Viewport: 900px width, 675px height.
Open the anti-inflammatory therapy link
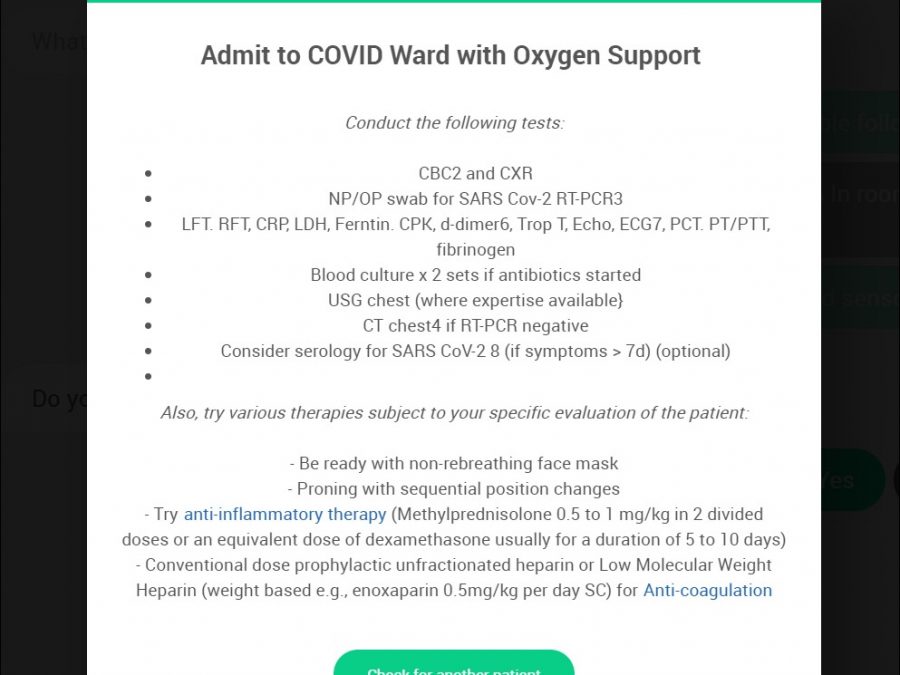point(284,514)
